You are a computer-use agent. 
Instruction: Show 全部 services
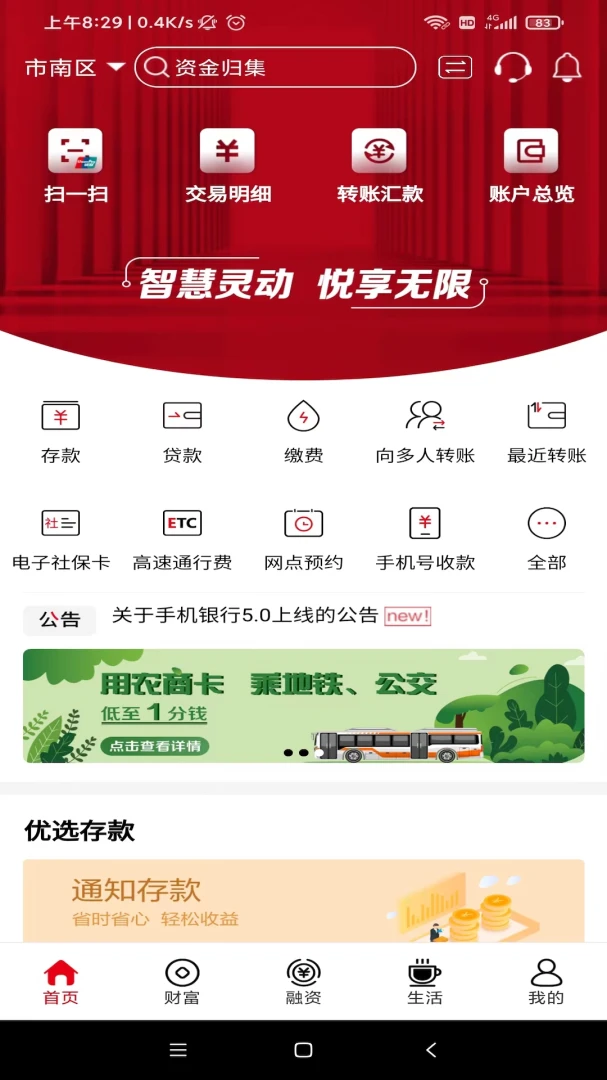[546, 539]
